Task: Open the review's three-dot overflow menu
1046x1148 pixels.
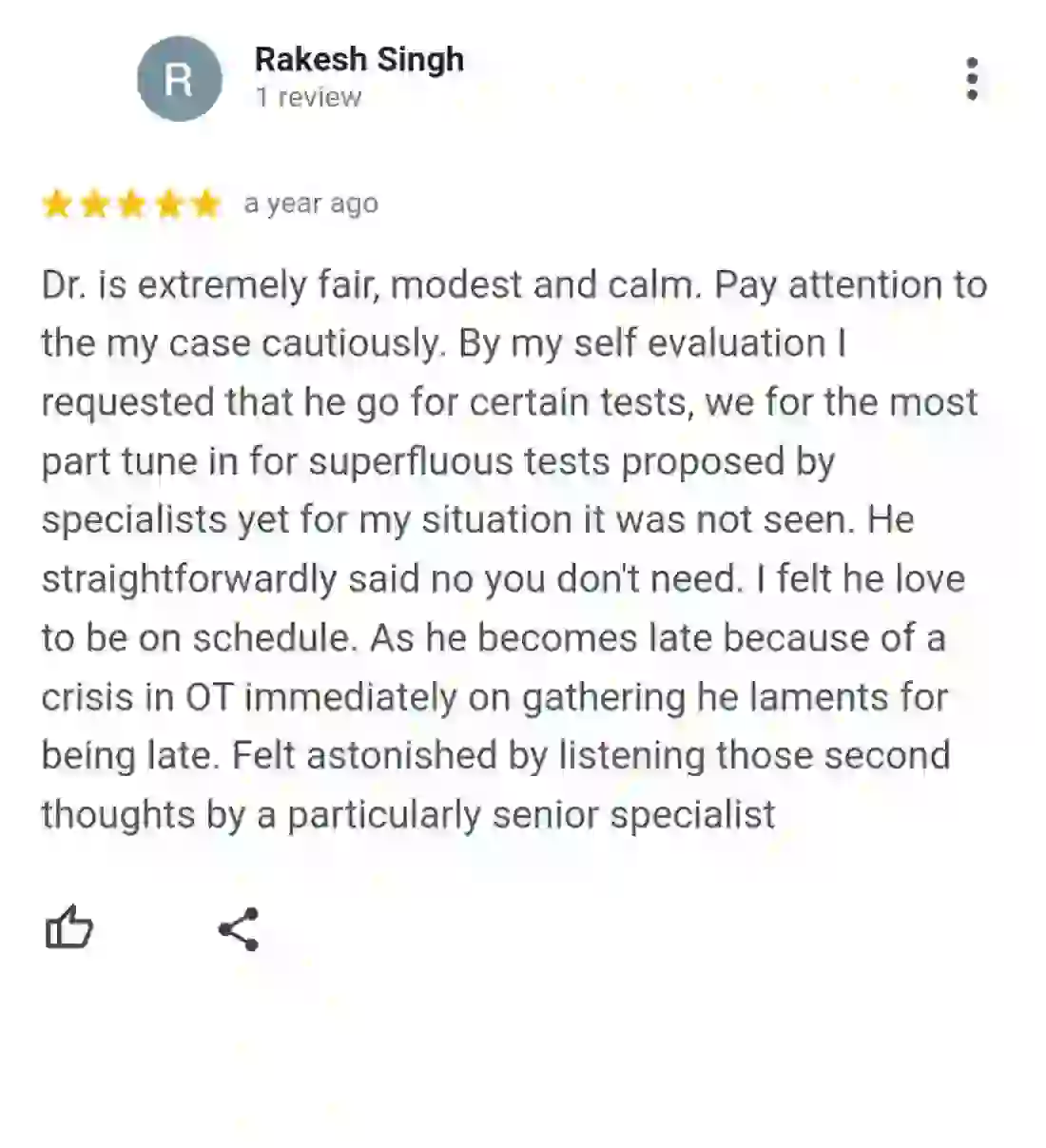Action: tap(971, 79)
